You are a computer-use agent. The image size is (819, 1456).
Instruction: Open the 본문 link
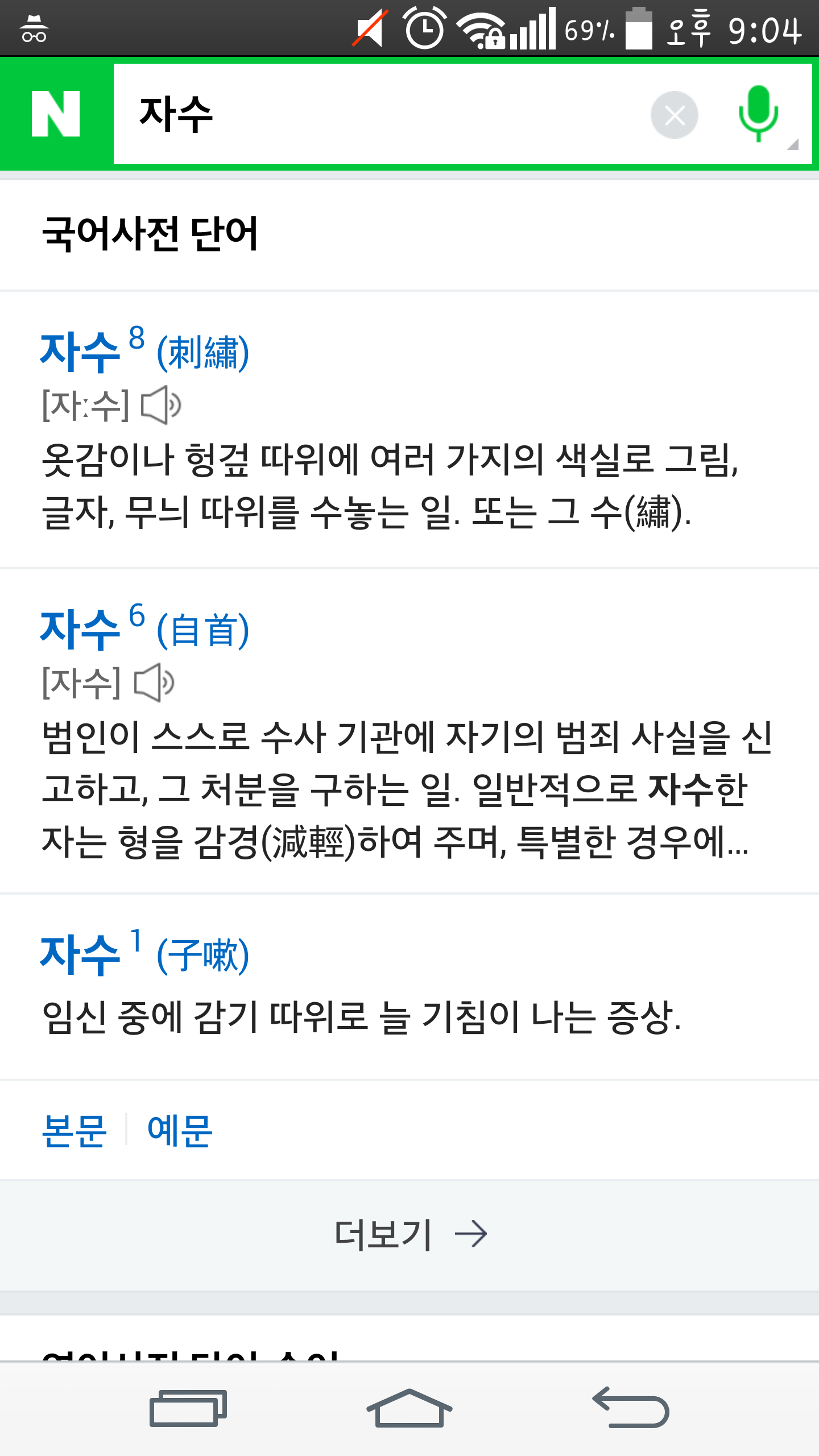(x=75, y=1131)
